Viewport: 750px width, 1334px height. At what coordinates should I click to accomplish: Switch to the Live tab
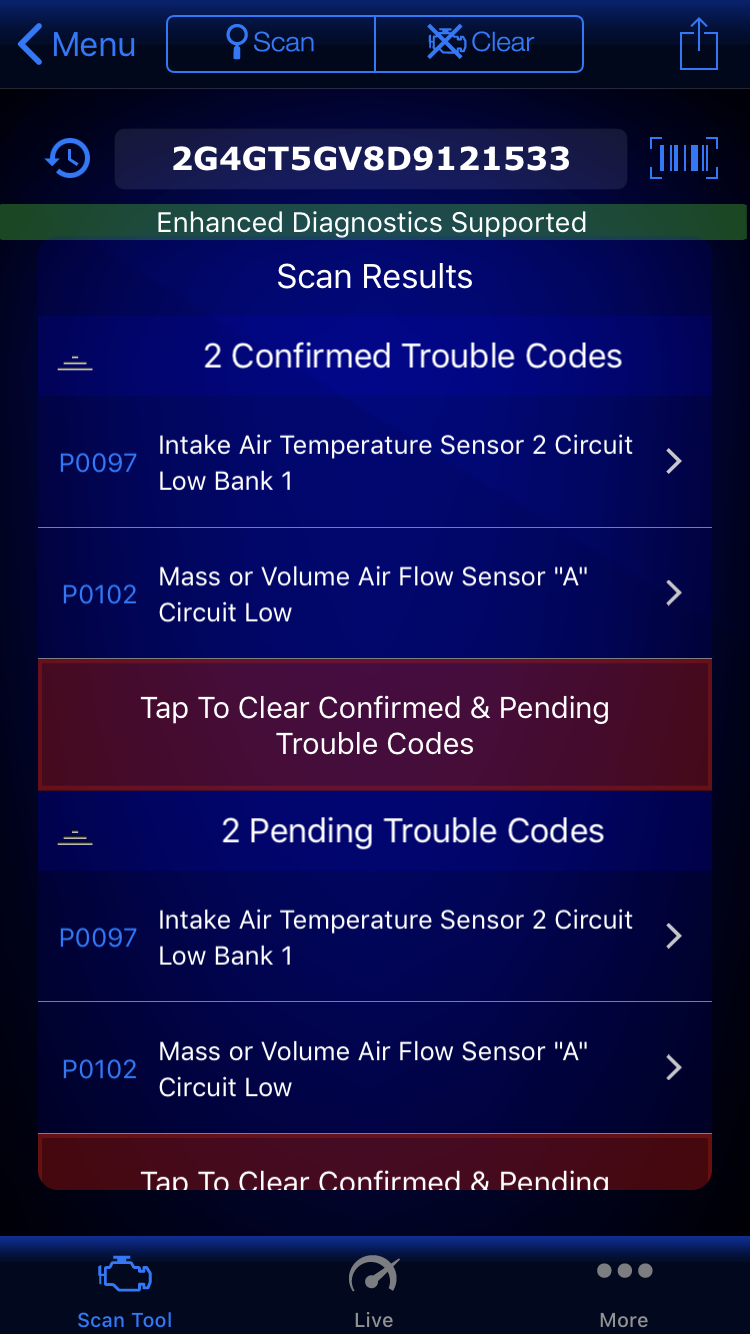click(374, 1292)
